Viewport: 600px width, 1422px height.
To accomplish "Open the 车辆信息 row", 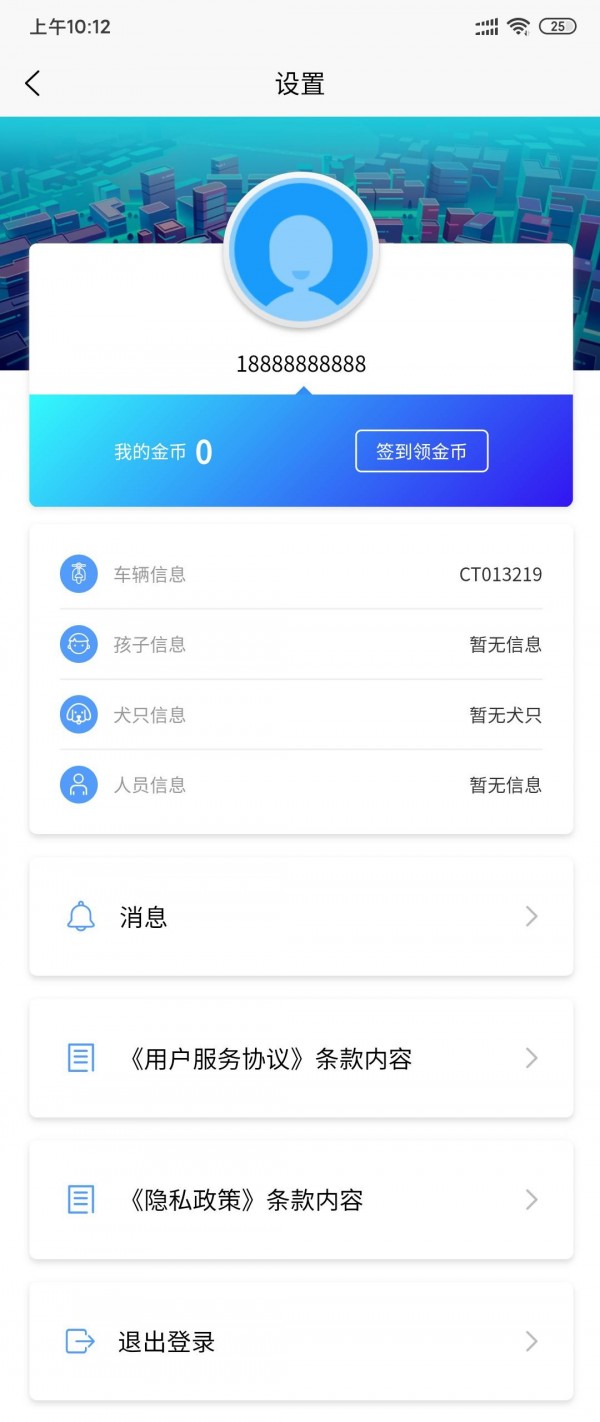I will coord(300,575).
